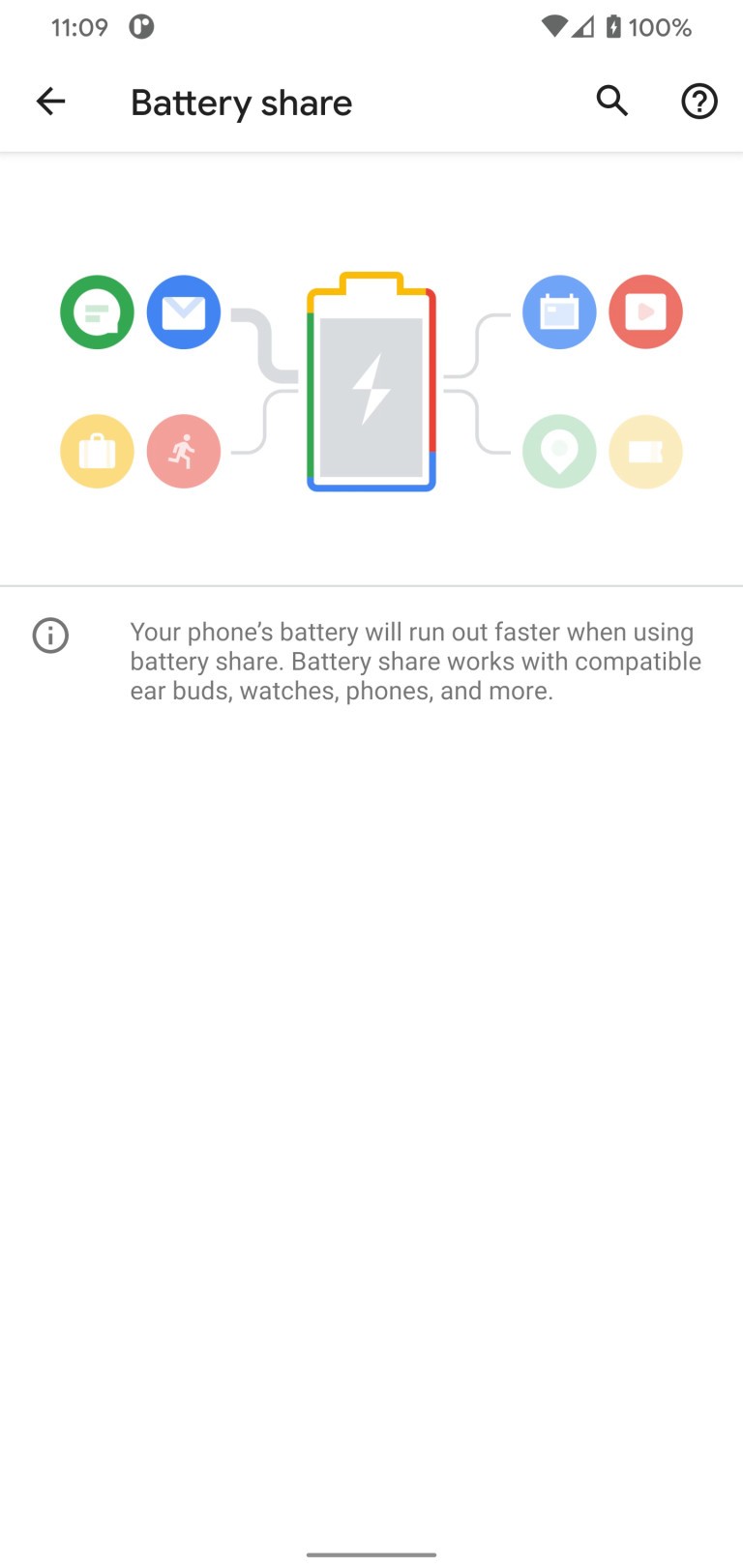Click the red video play icon

pos(645,311)
